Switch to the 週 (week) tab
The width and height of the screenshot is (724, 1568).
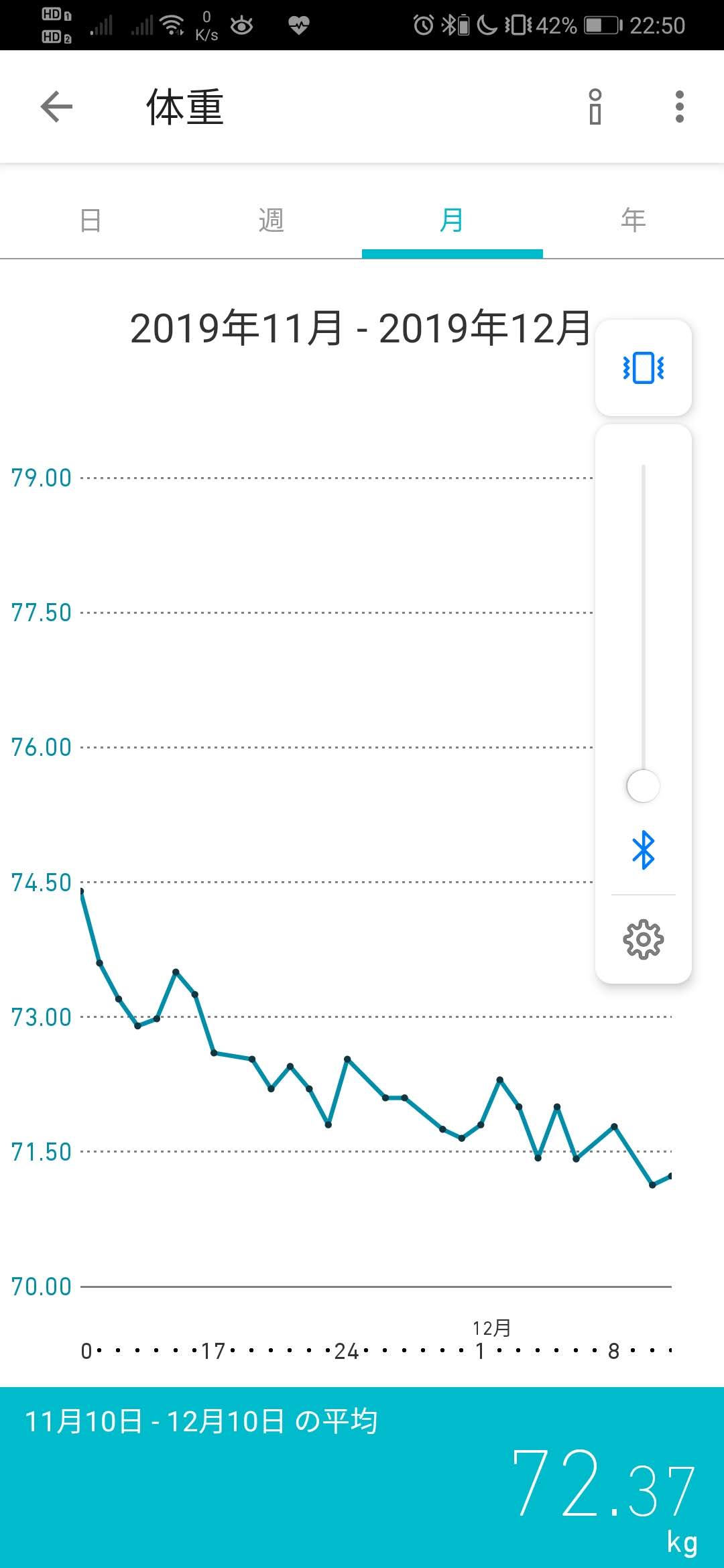271,220
